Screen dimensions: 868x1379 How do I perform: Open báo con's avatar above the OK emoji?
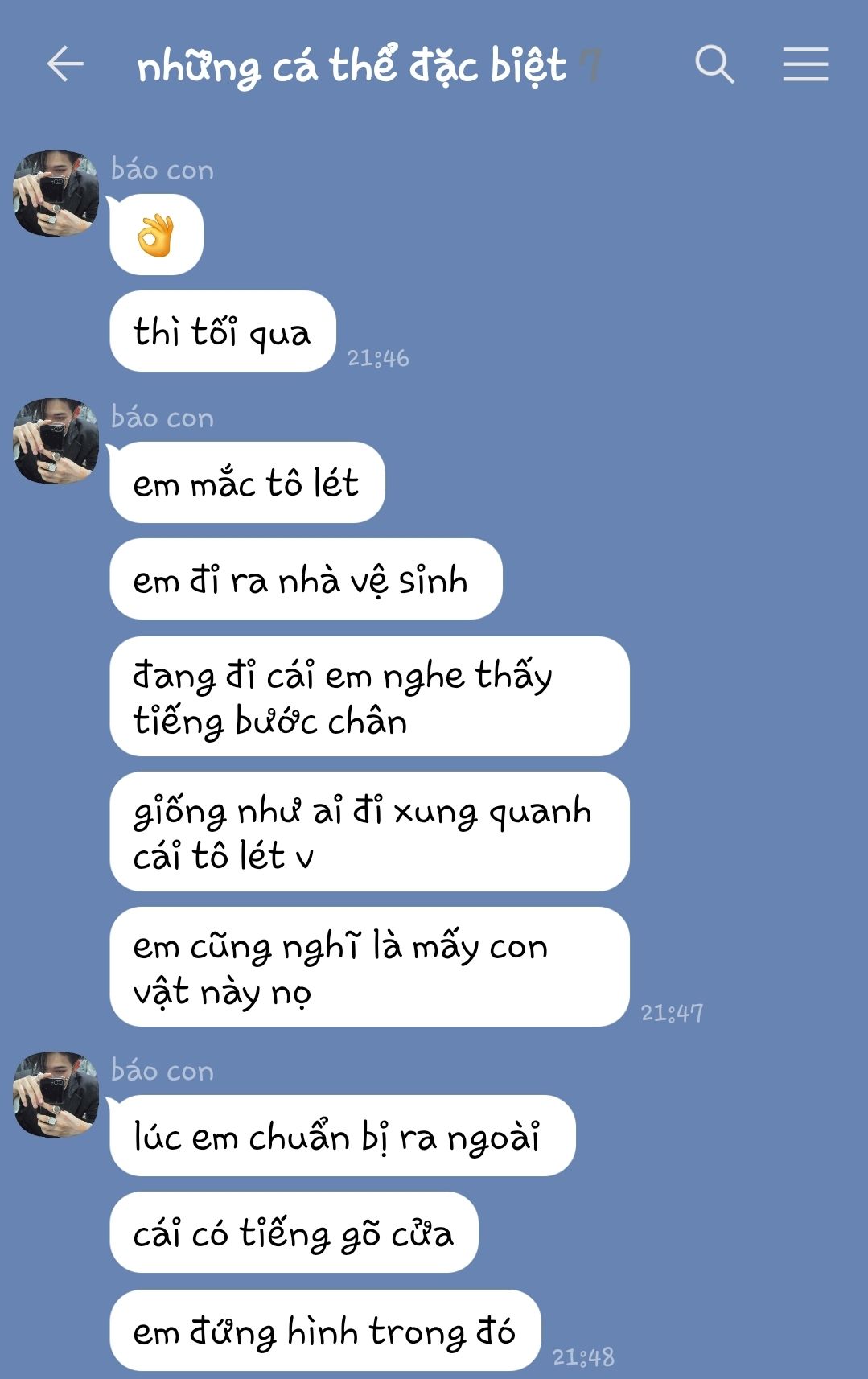[x=56, y=193]
